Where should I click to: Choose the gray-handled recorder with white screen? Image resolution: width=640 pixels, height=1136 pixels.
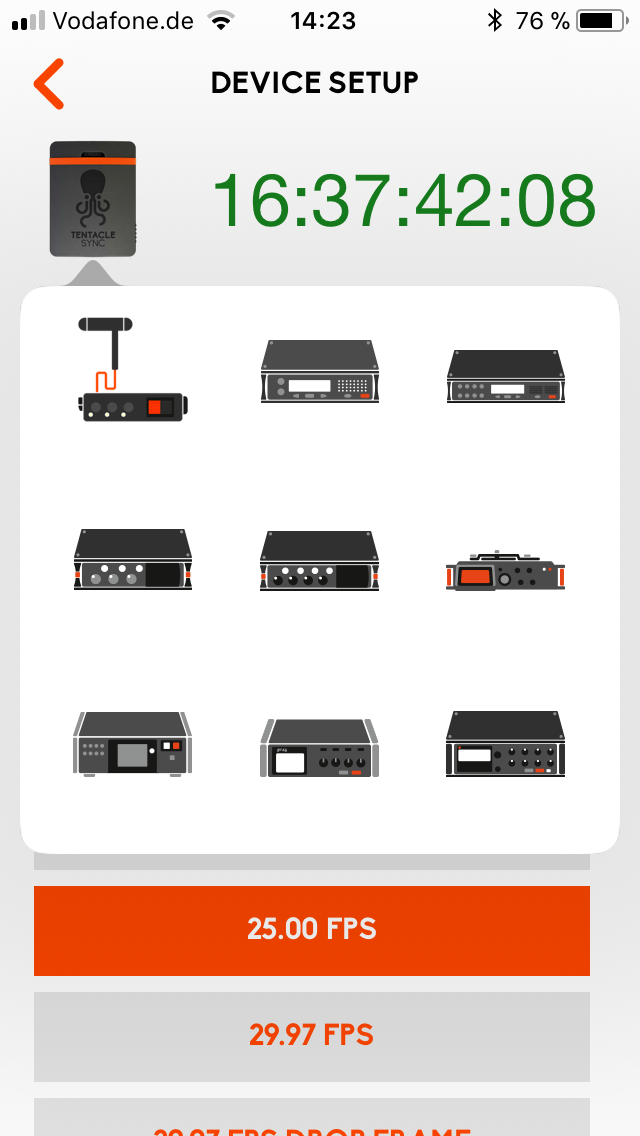pyautogui.click(x=320, y=747)
